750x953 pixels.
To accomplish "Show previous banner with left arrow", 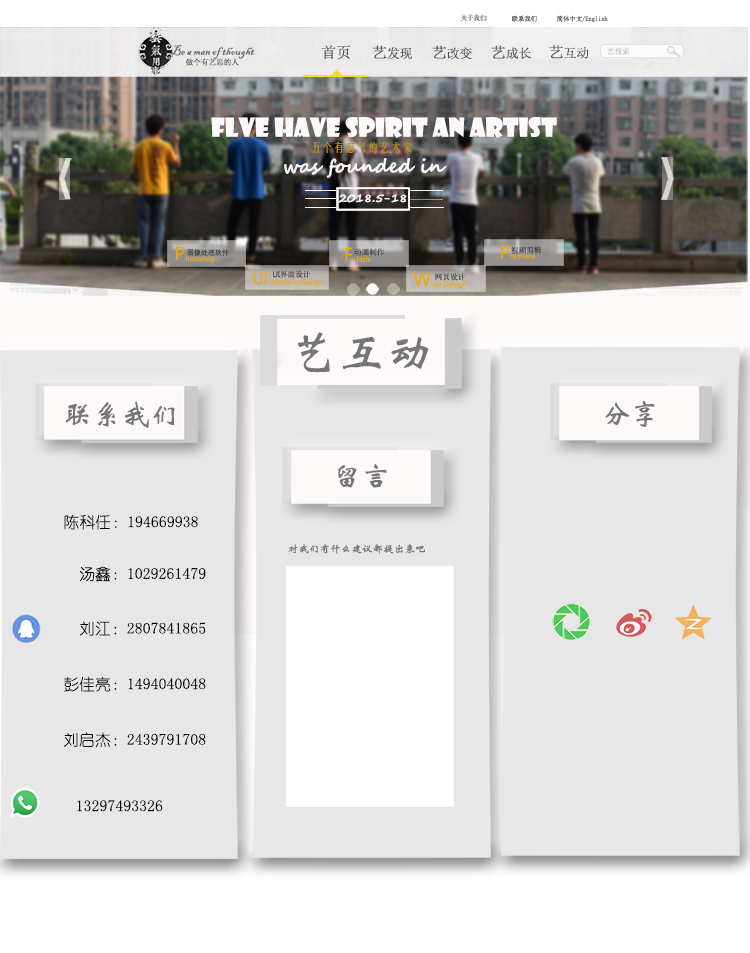I will coord(65,179).
